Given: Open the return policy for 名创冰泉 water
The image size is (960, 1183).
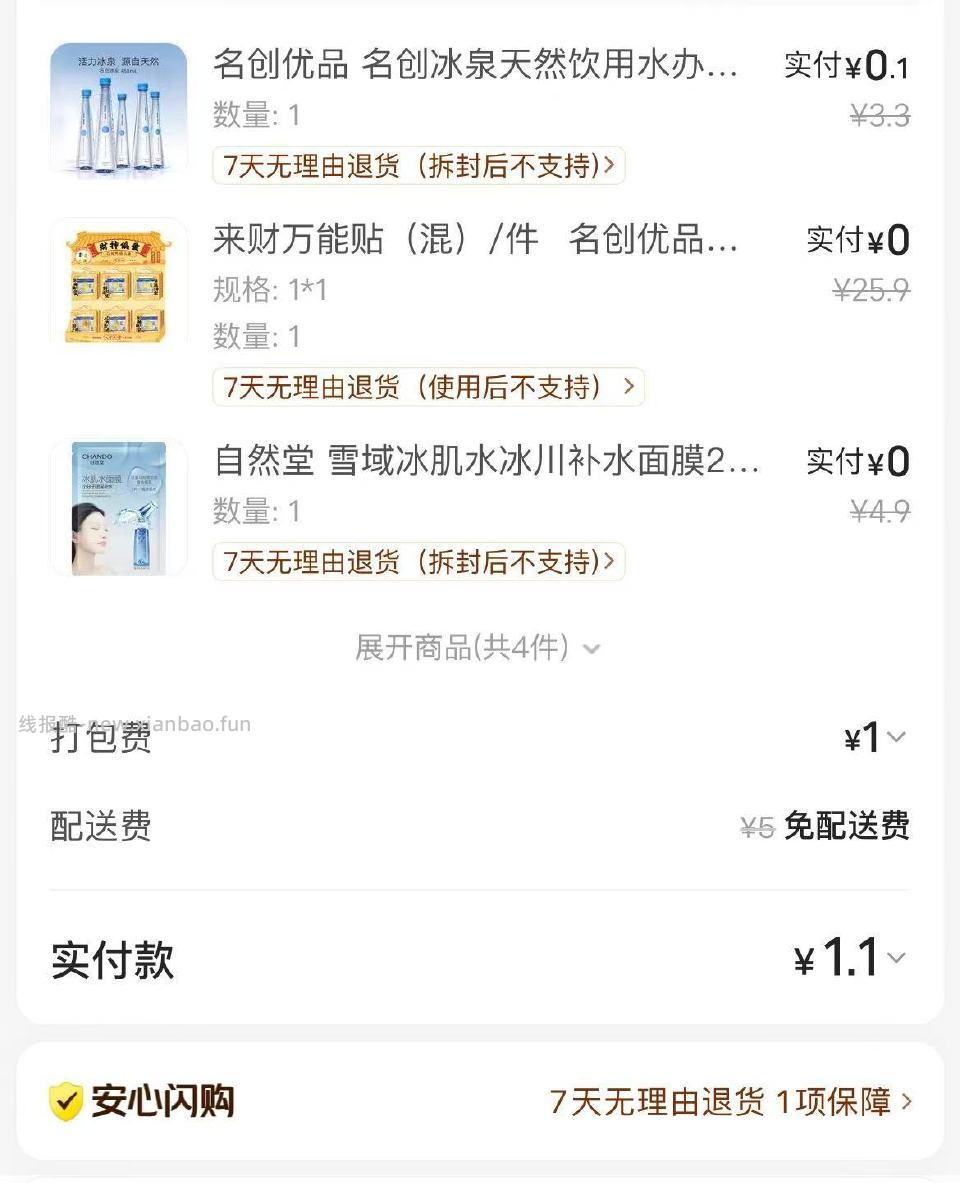Looking at the screenshot, I should 418,164.
